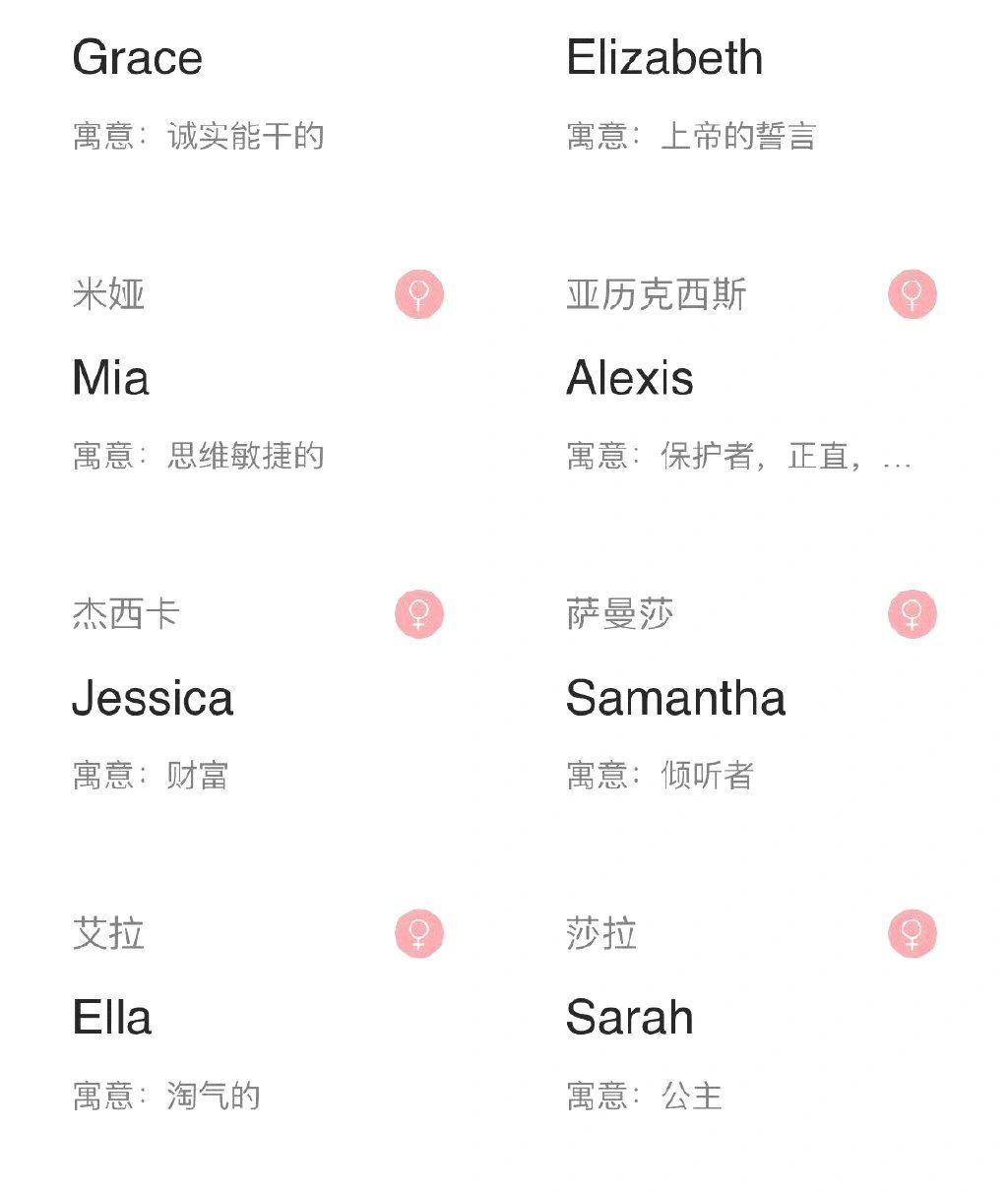1008x1193 pixels.
Task: Click the female symbol icon beside Ella
Action: pyautogui.click(x=418, y=934)
